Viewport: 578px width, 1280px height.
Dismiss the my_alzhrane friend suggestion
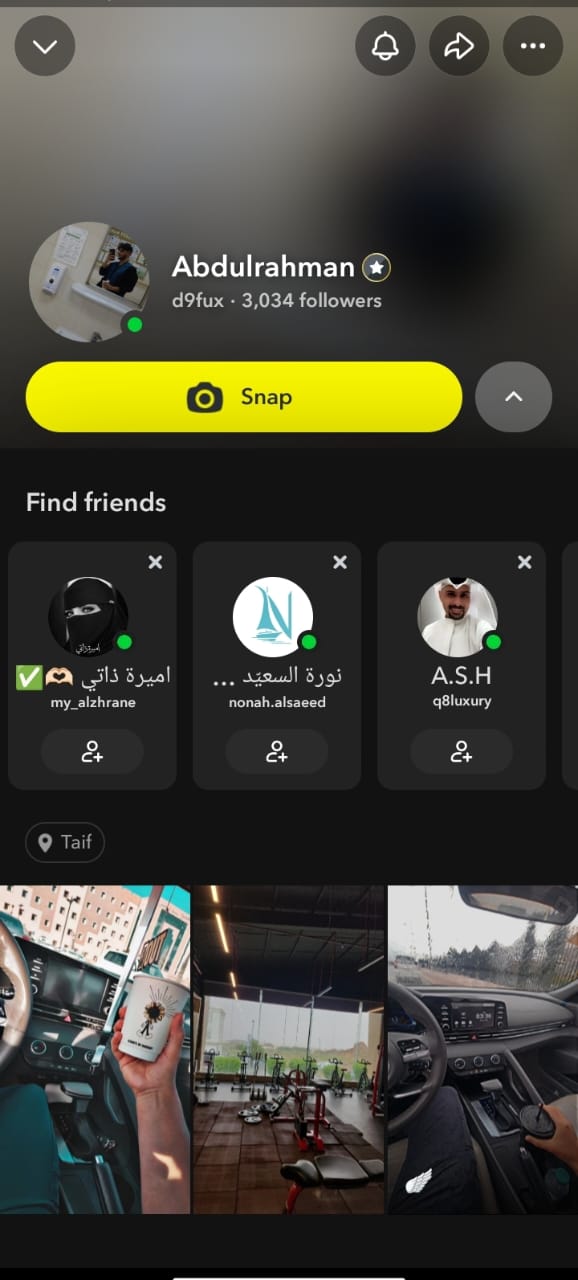(x=155, y=562)
